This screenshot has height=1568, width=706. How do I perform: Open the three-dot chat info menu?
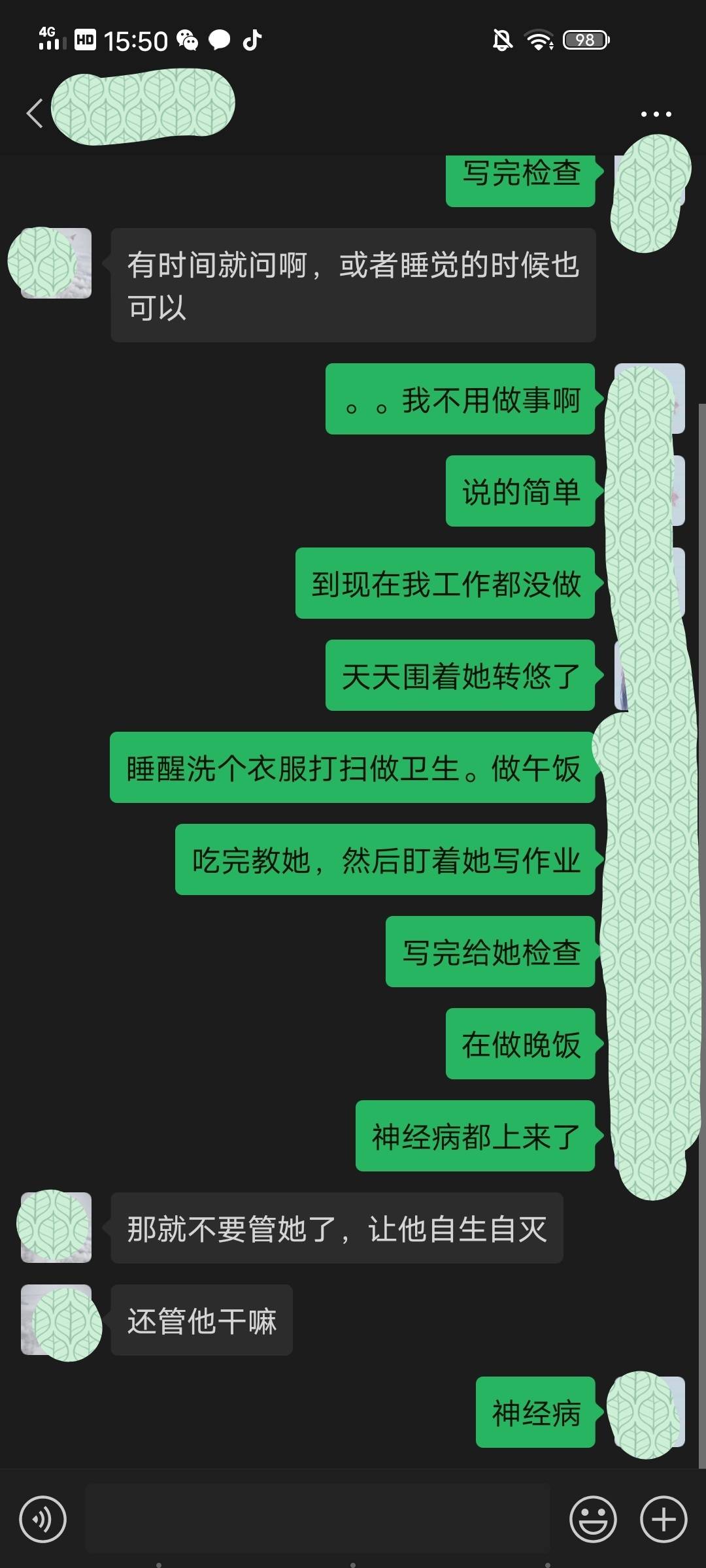(x=656, y=114)
